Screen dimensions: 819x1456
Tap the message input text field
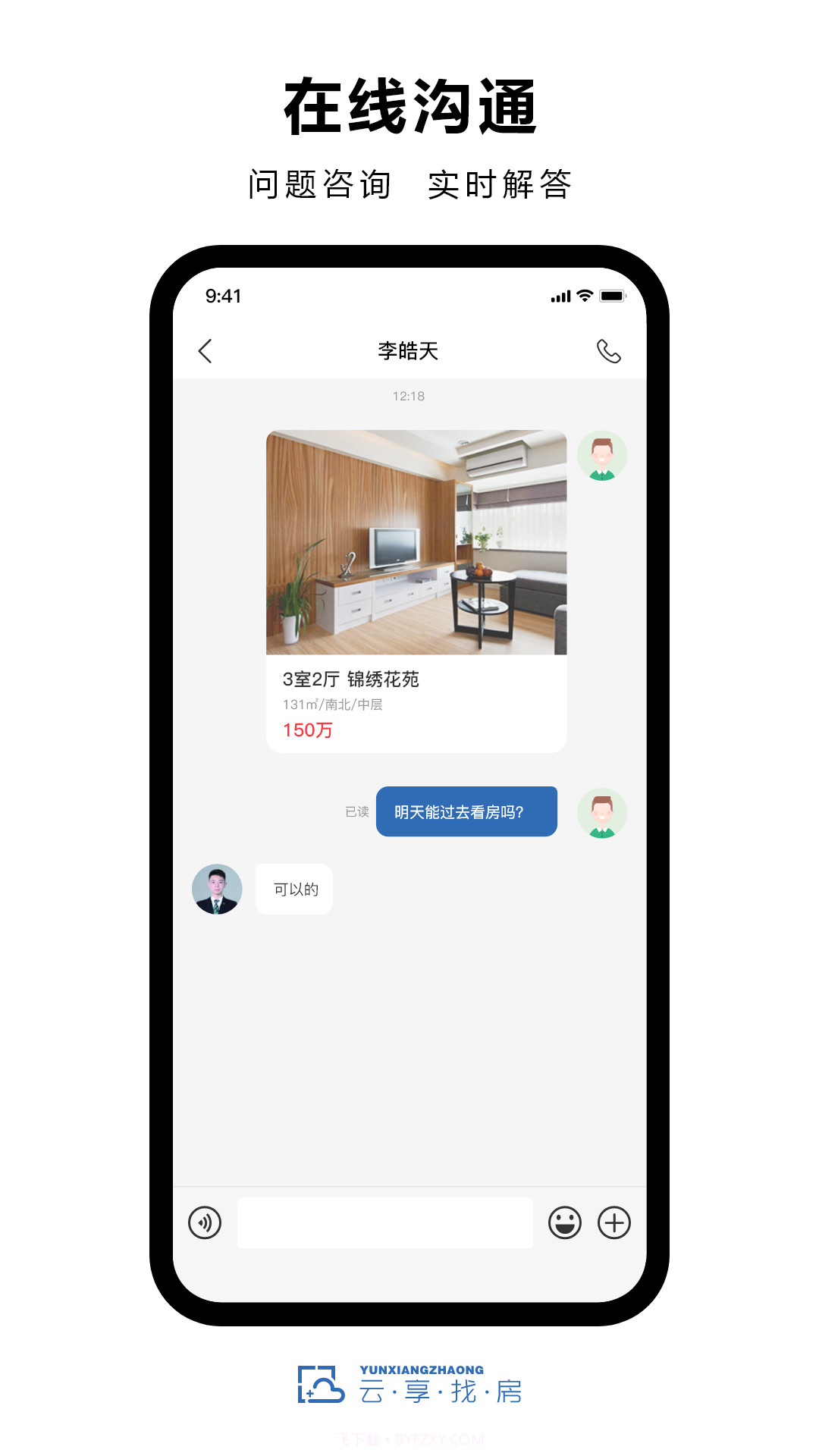384,1221
